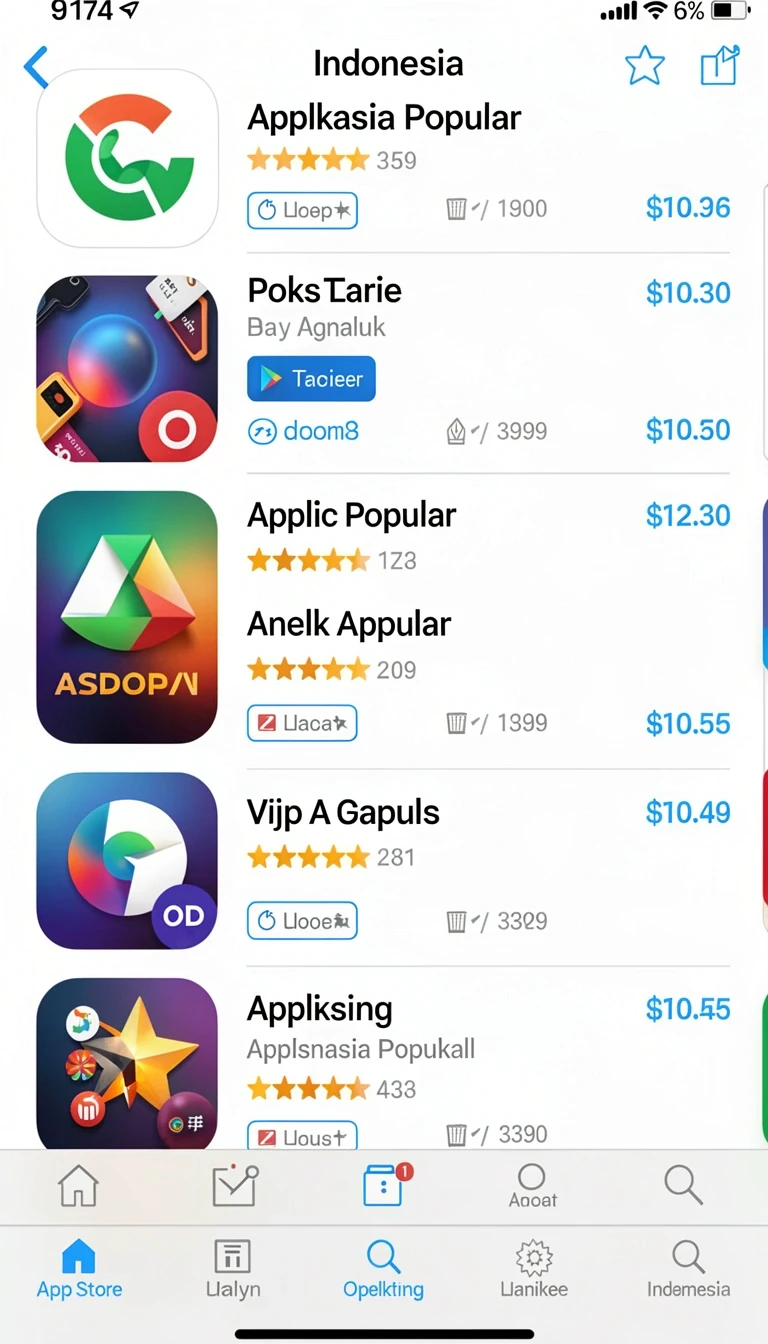This screenshot has width=768, height=1344.
Task: Tap the Llaca chip under Anelk Appular
Action: pyautogui.click(x=302, y=723)
